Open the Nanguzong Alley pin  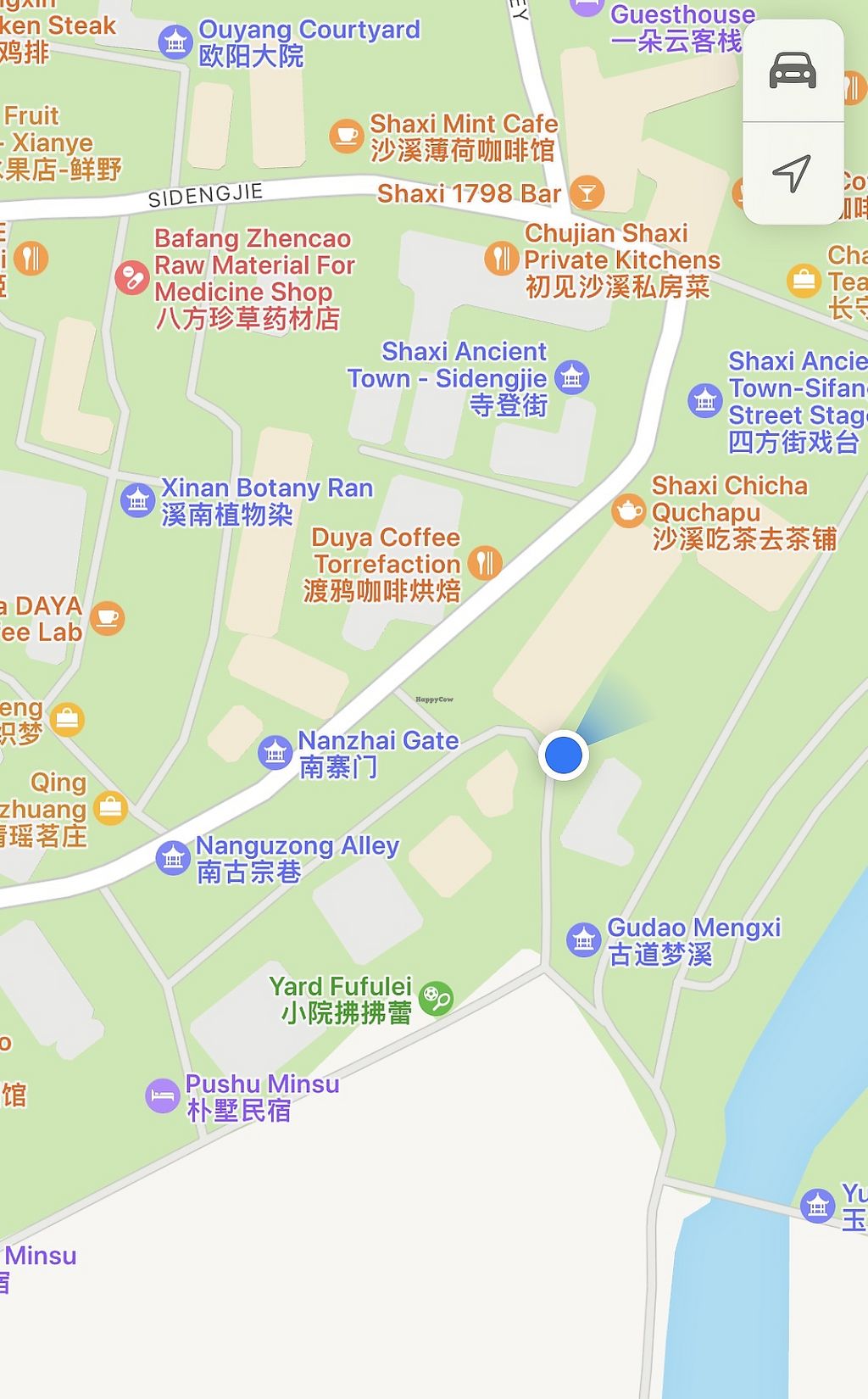click(173, 858)
